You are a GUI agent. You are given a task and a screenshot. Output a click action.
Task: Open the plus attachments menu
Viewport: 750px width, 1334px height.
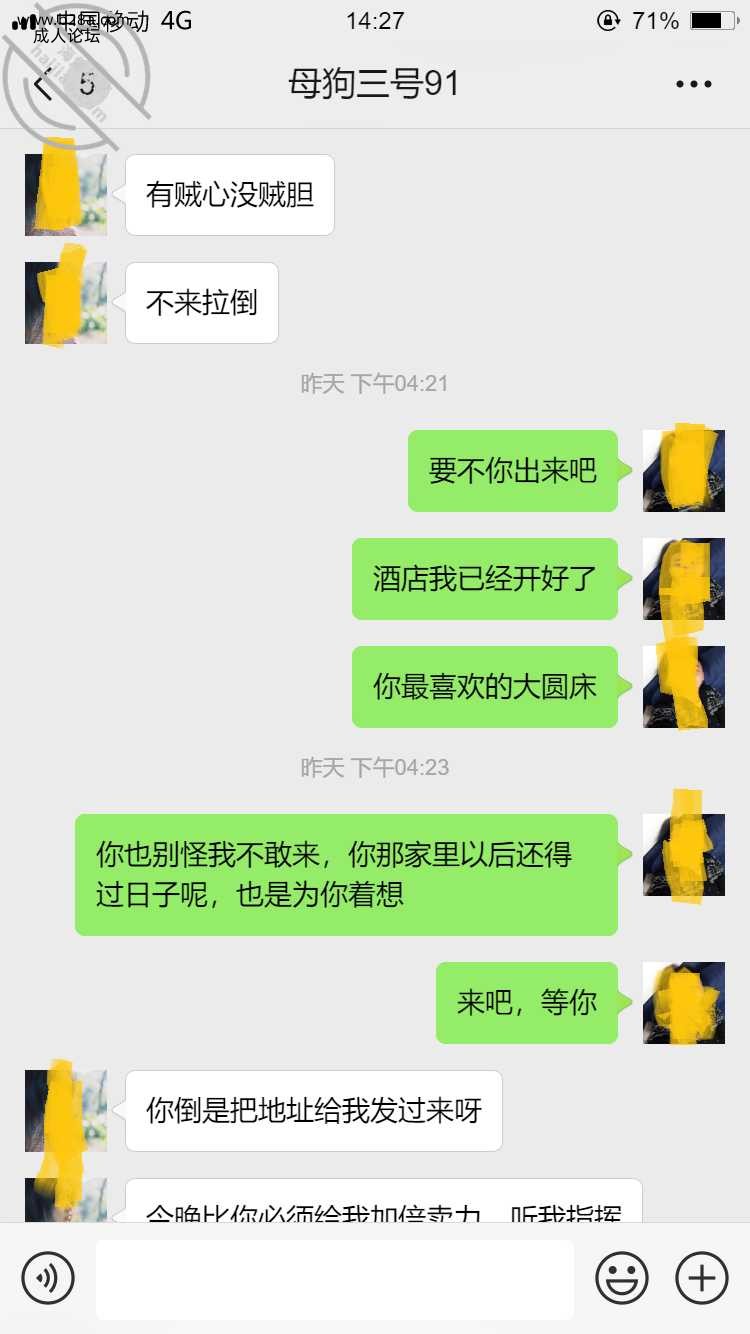(701, 1277)
